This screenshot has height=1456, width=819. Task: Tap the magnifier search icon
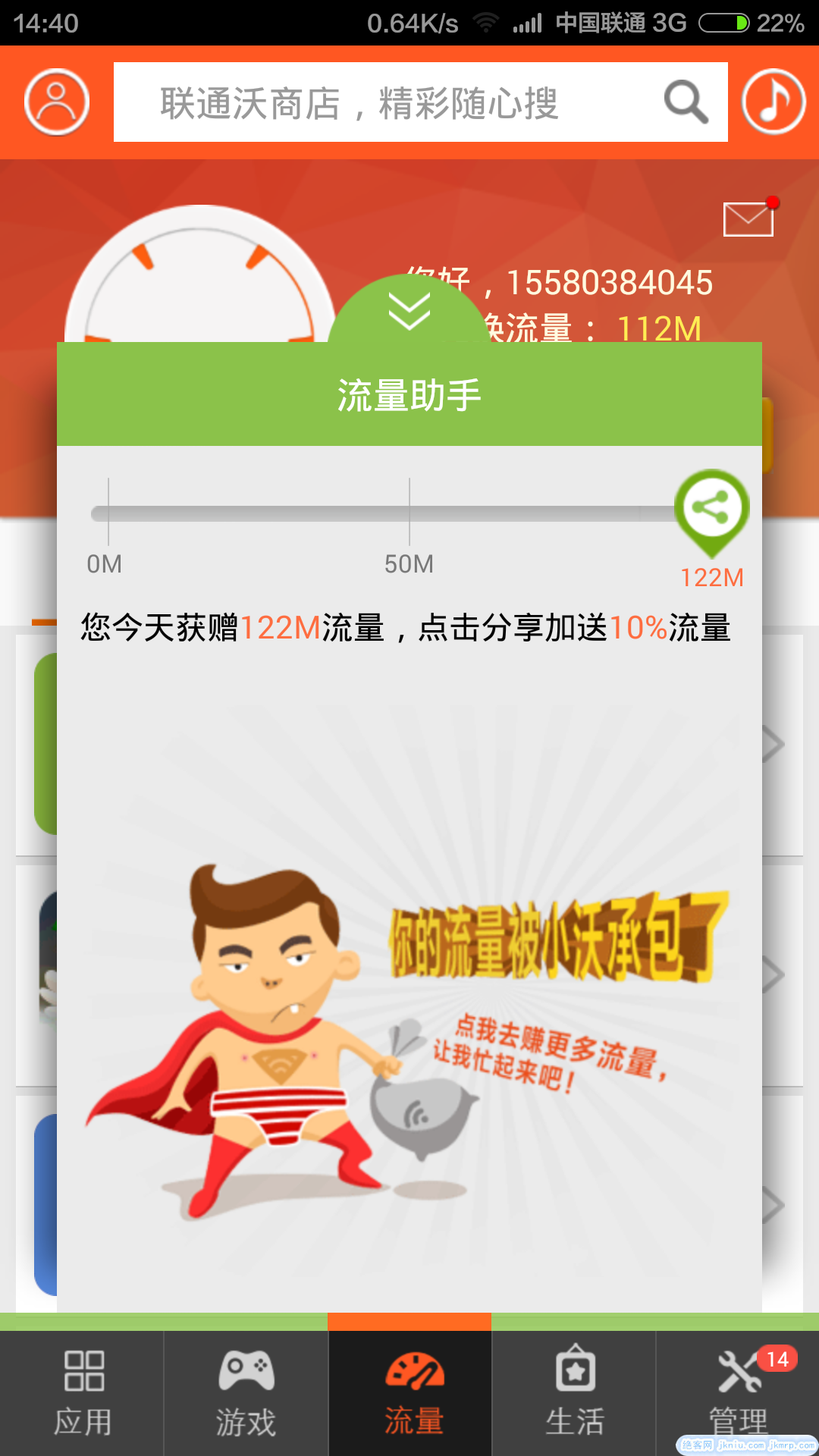[686, 102]
